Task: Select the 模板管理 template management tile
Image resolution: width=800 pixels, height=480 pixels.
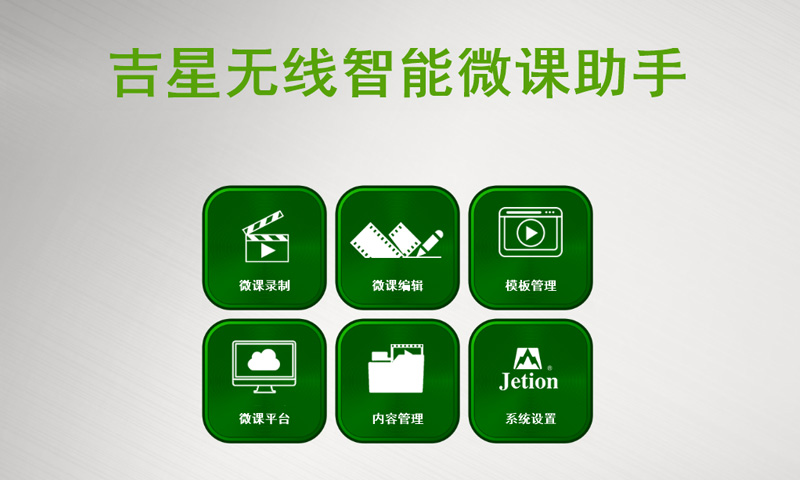Action: click(x=531, y=247)
